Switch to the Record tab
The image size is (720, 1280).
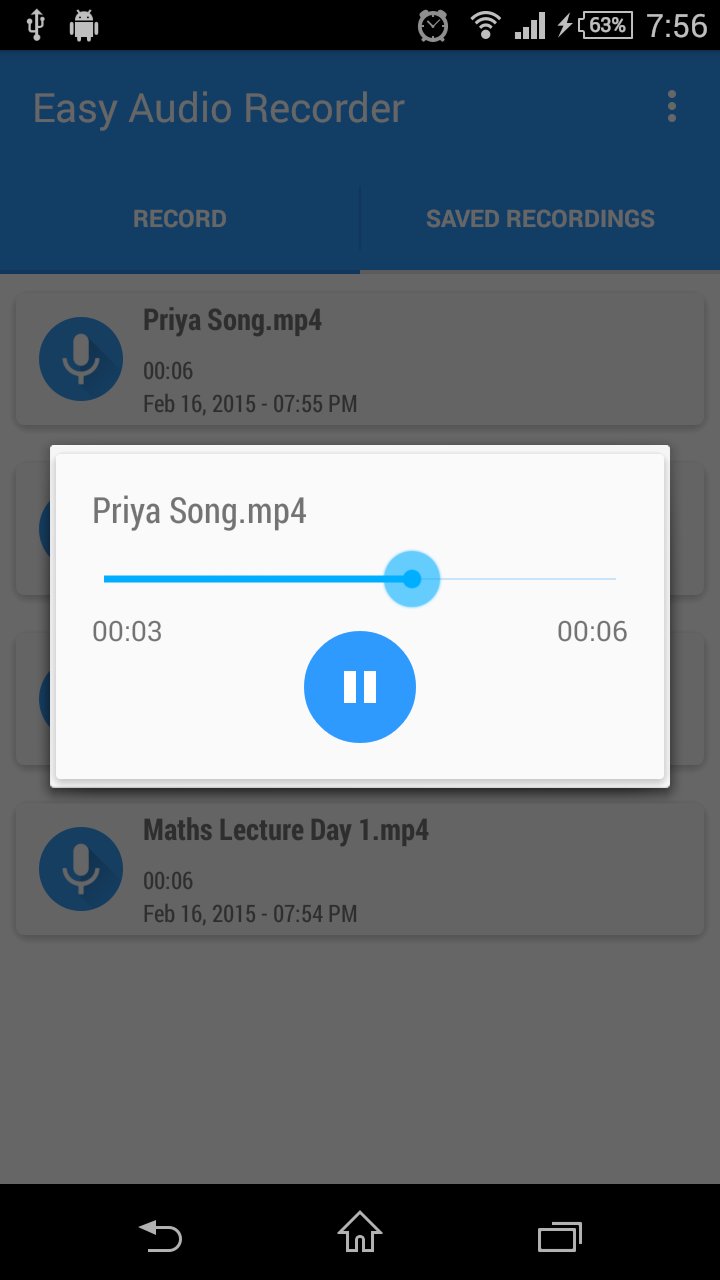point(180,219)
